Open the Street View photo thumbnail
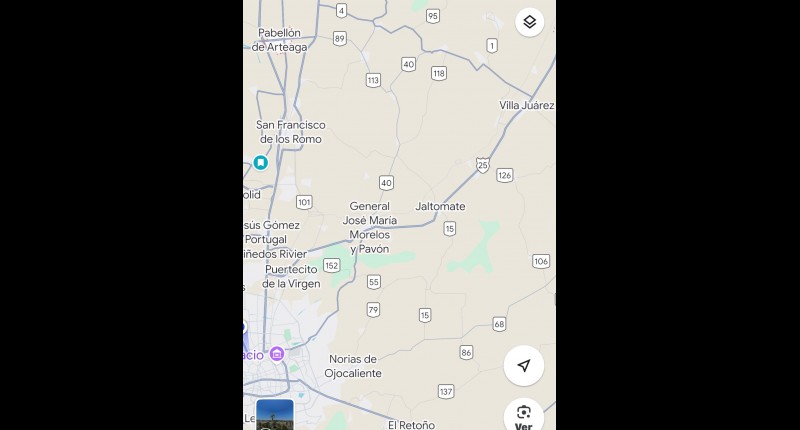 point(275,414)
